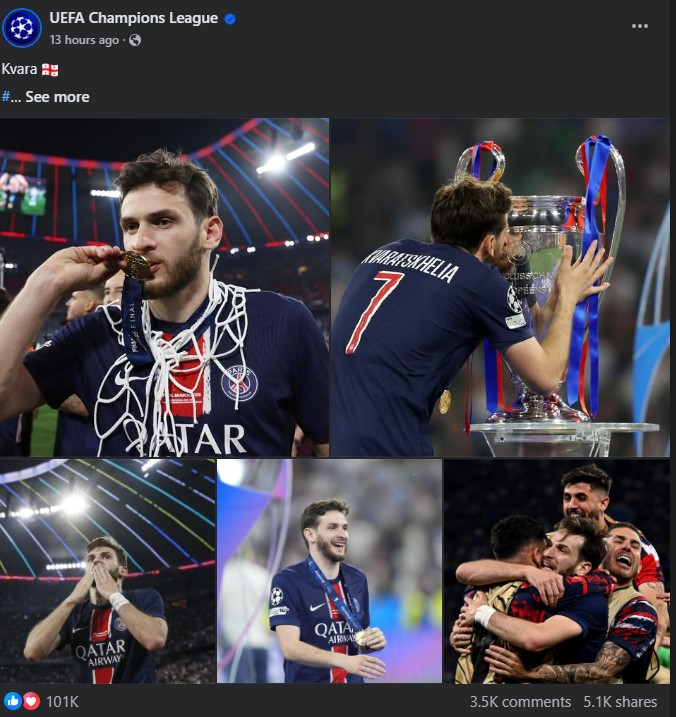Open the medal-kissing photo
Viewport: 676px width, 717px height.
[164, 287]
